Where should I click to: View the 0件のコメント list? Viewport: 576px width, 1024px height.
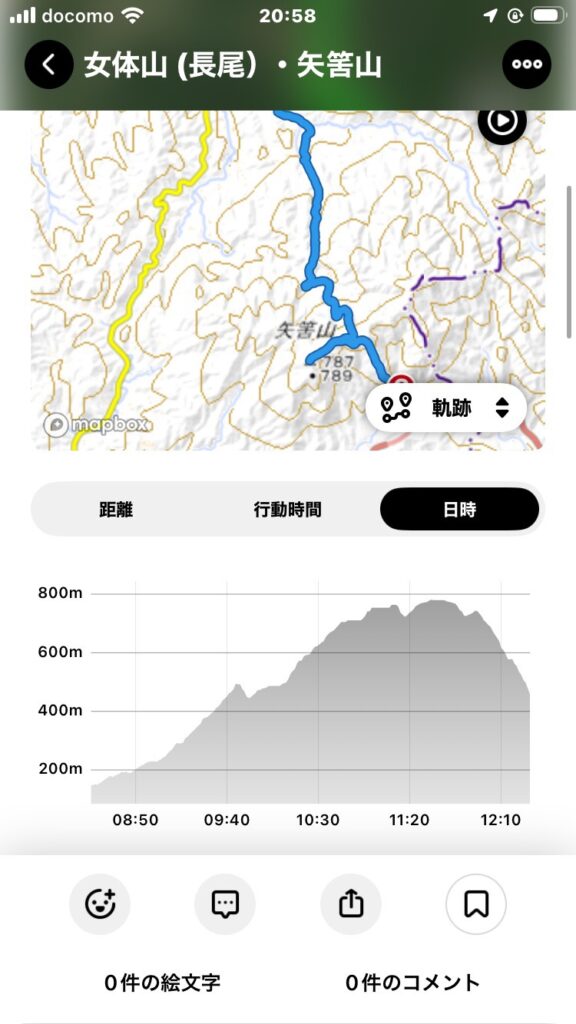(413, 982)
